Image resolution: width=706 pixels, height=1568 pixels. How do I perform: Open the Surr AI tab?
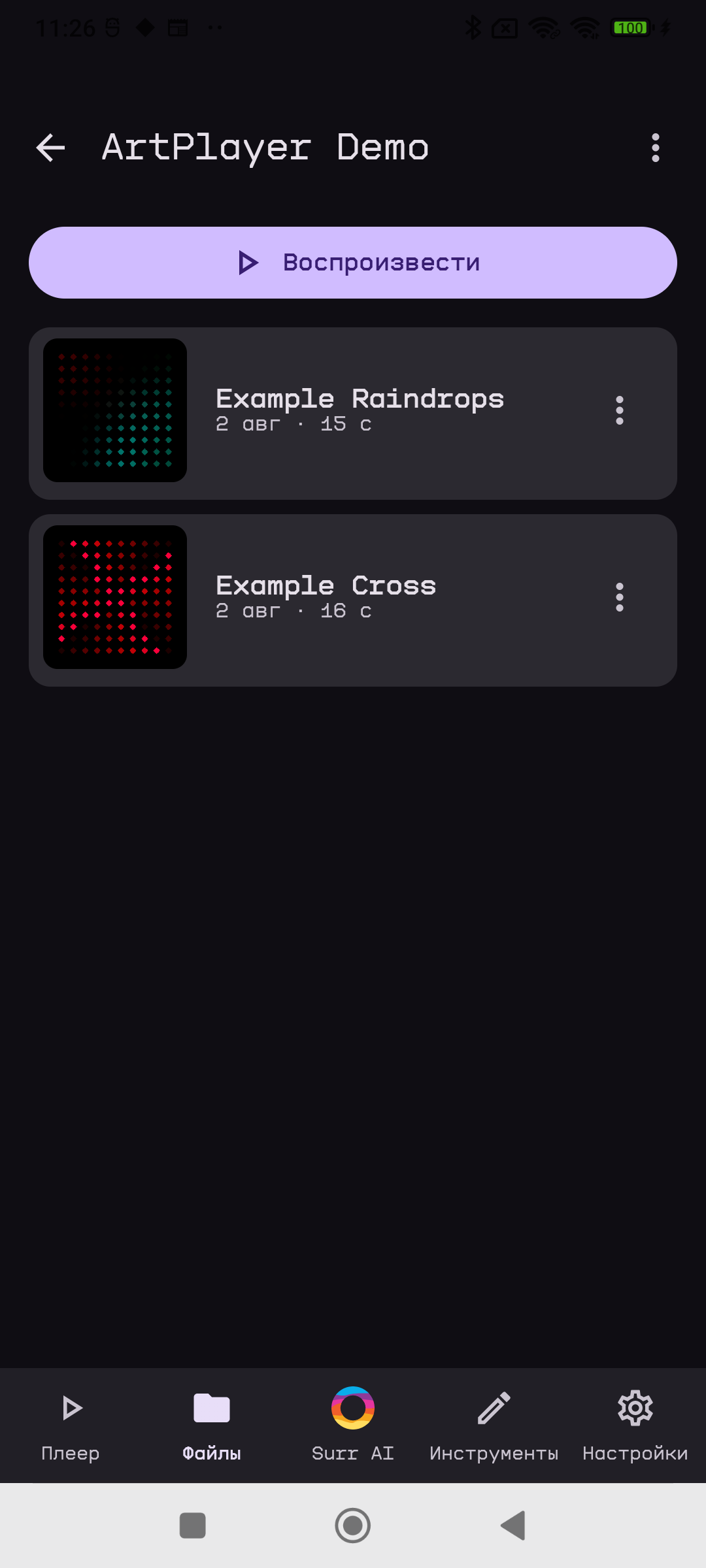(353, 1426)
